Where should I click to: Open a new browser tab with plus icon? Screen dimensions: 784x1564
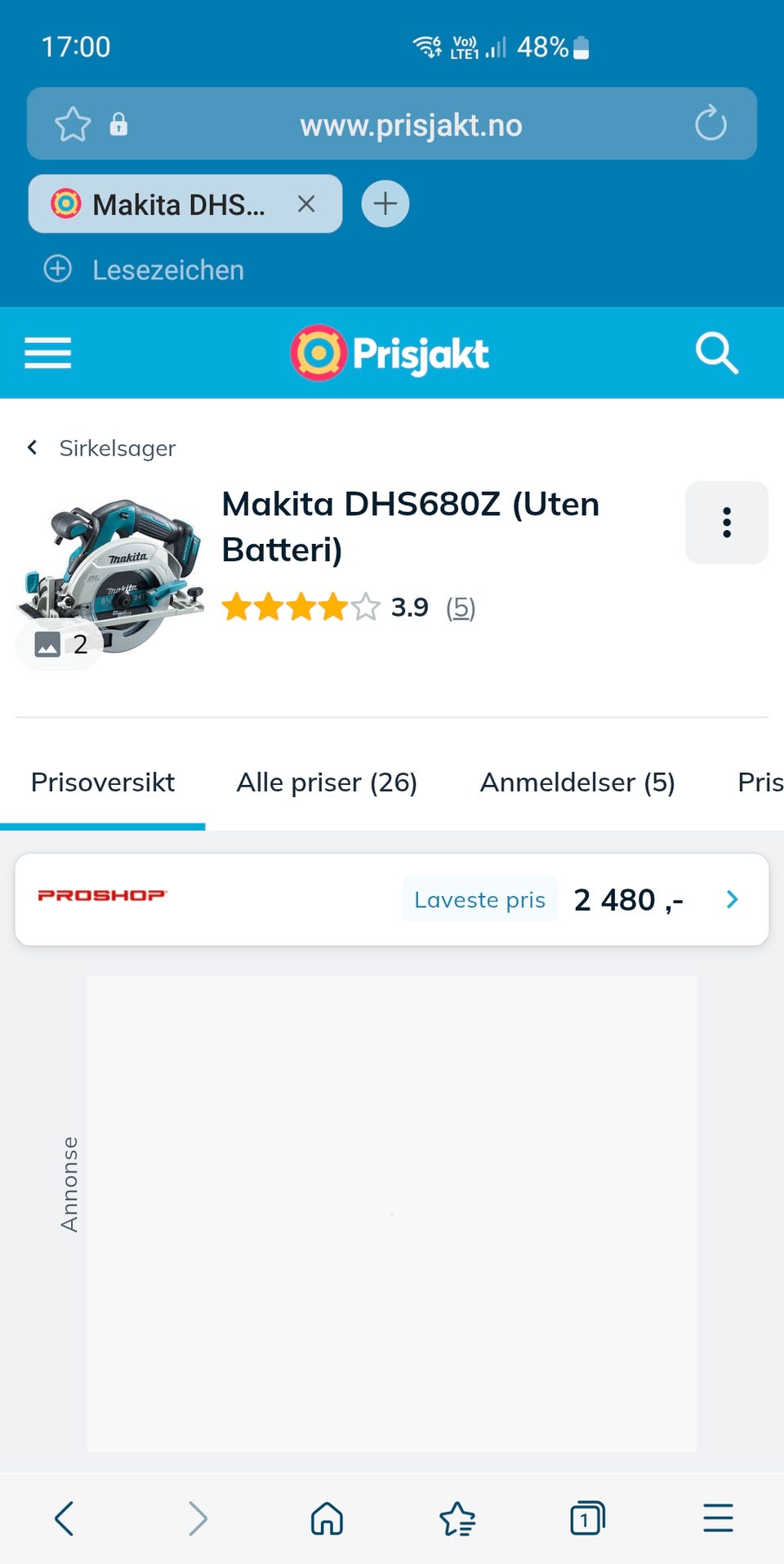coord(385,203)
